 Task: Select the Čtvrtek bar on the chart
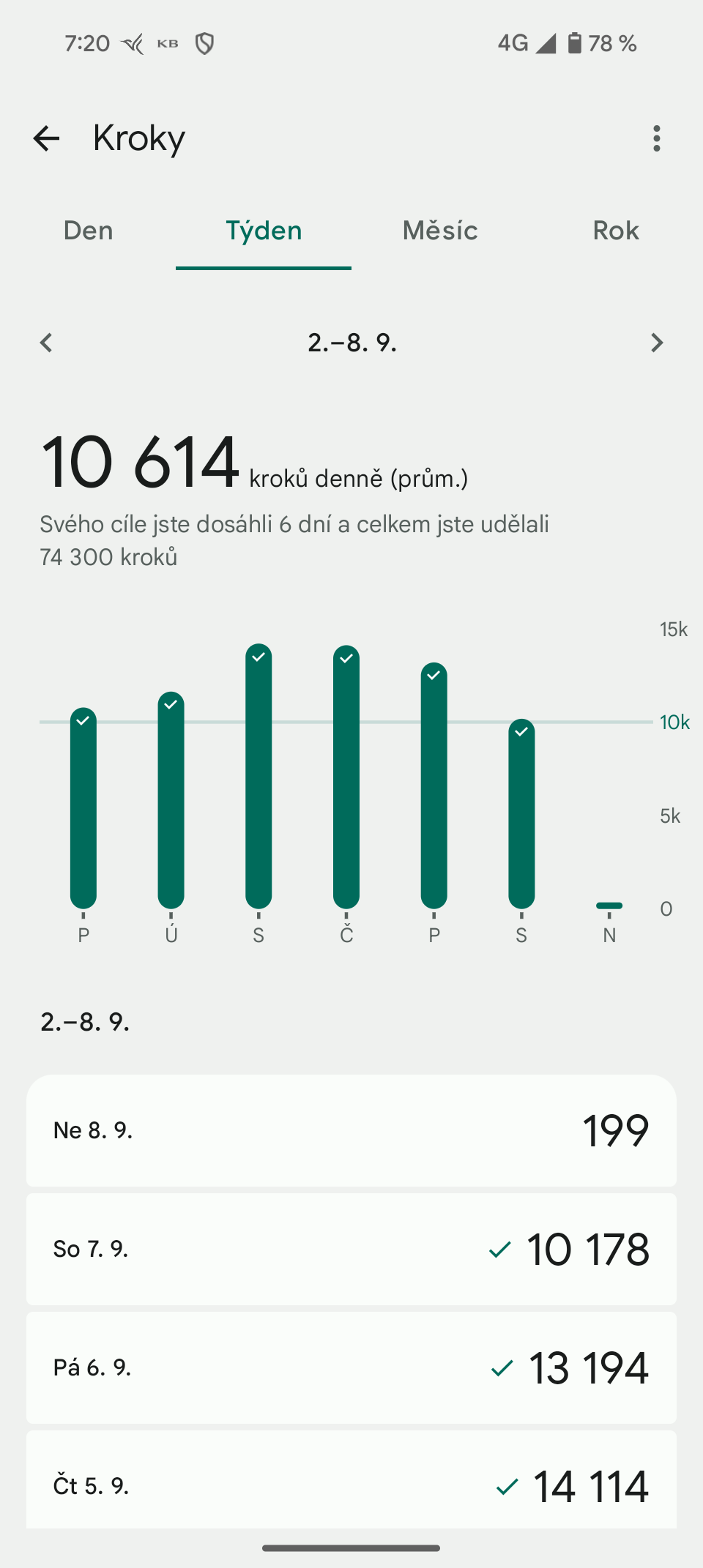coord(346,776)
